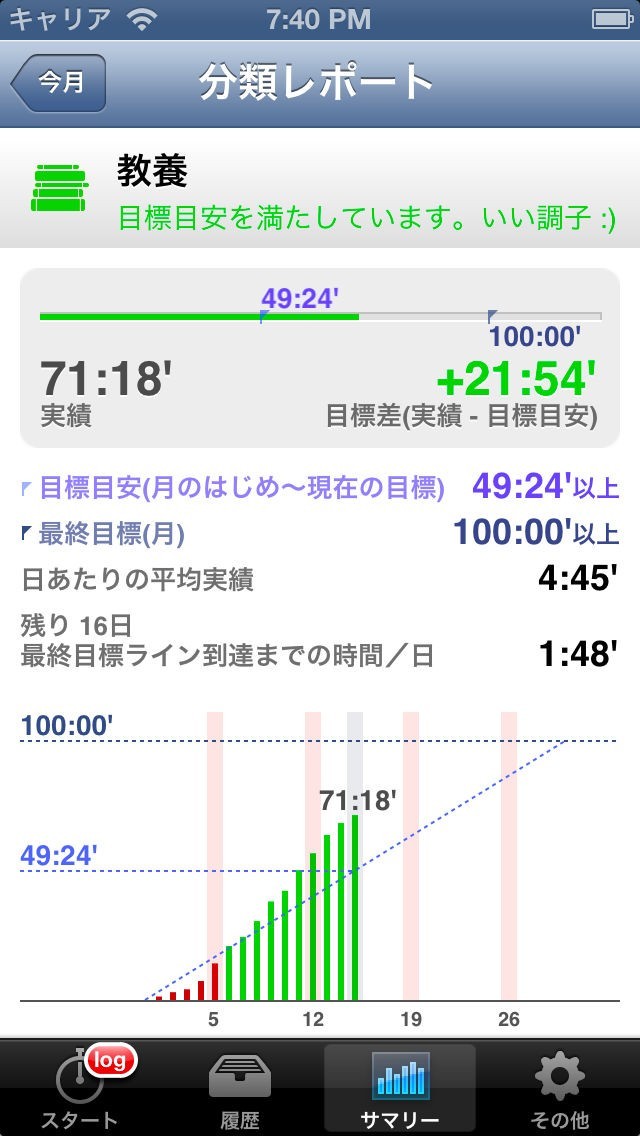640x1136 pixels.
Task: Switch to the スタート tab
Action: pos(80,1088)
